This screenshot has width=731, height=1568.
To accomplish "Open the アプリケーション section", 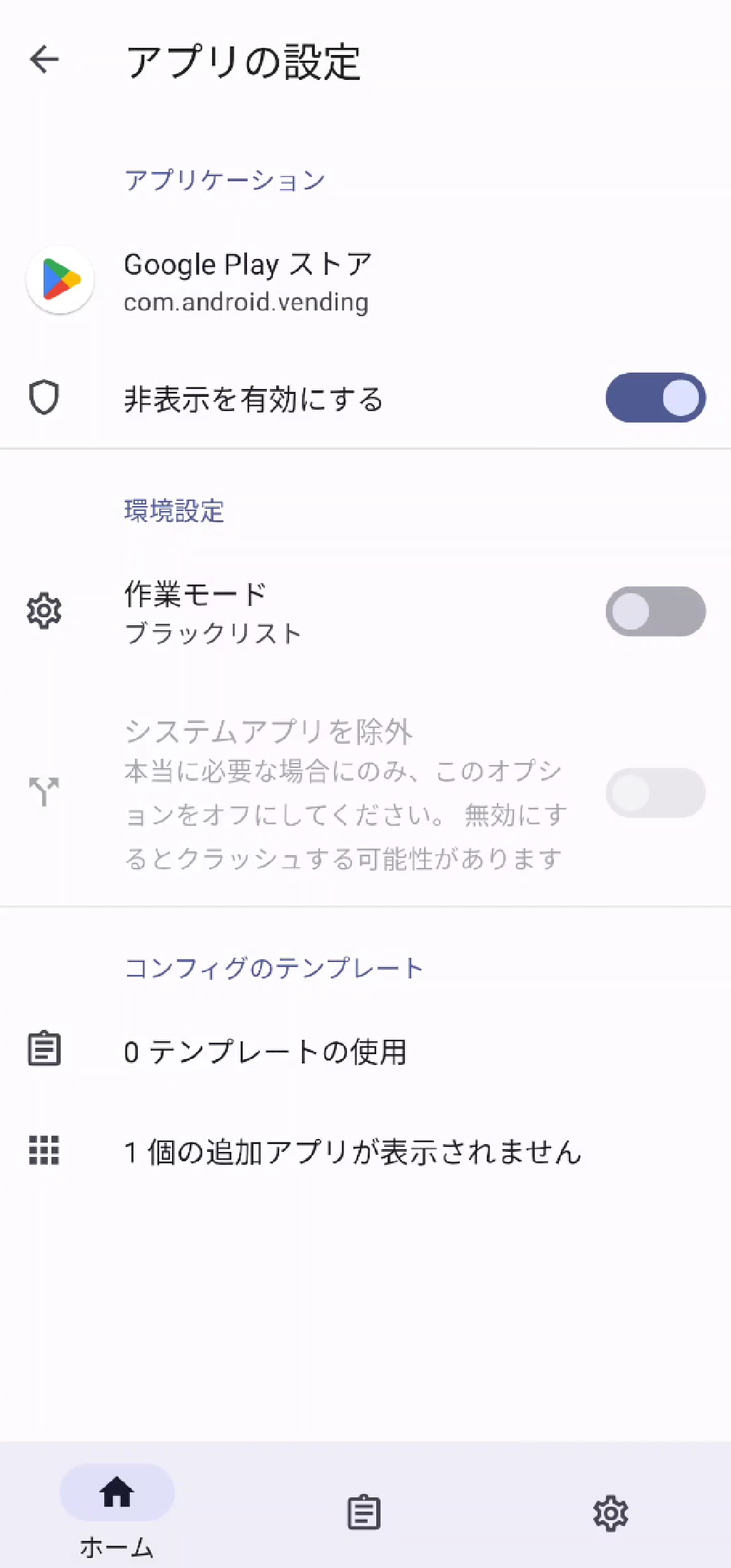I will coord(225,179).
